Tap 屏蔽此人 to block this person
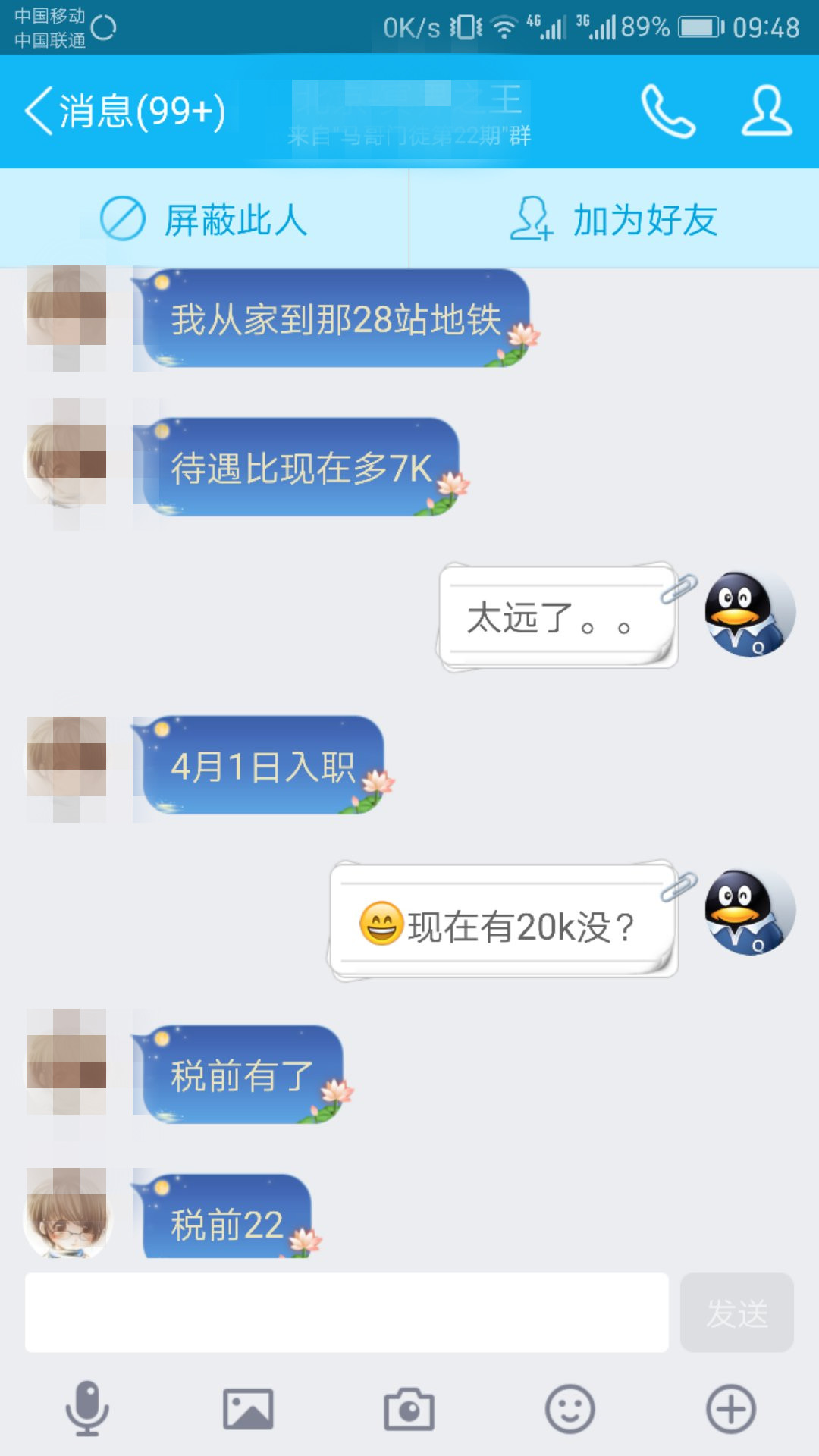Screen dimensions: 819x1456 pos(204,220)
